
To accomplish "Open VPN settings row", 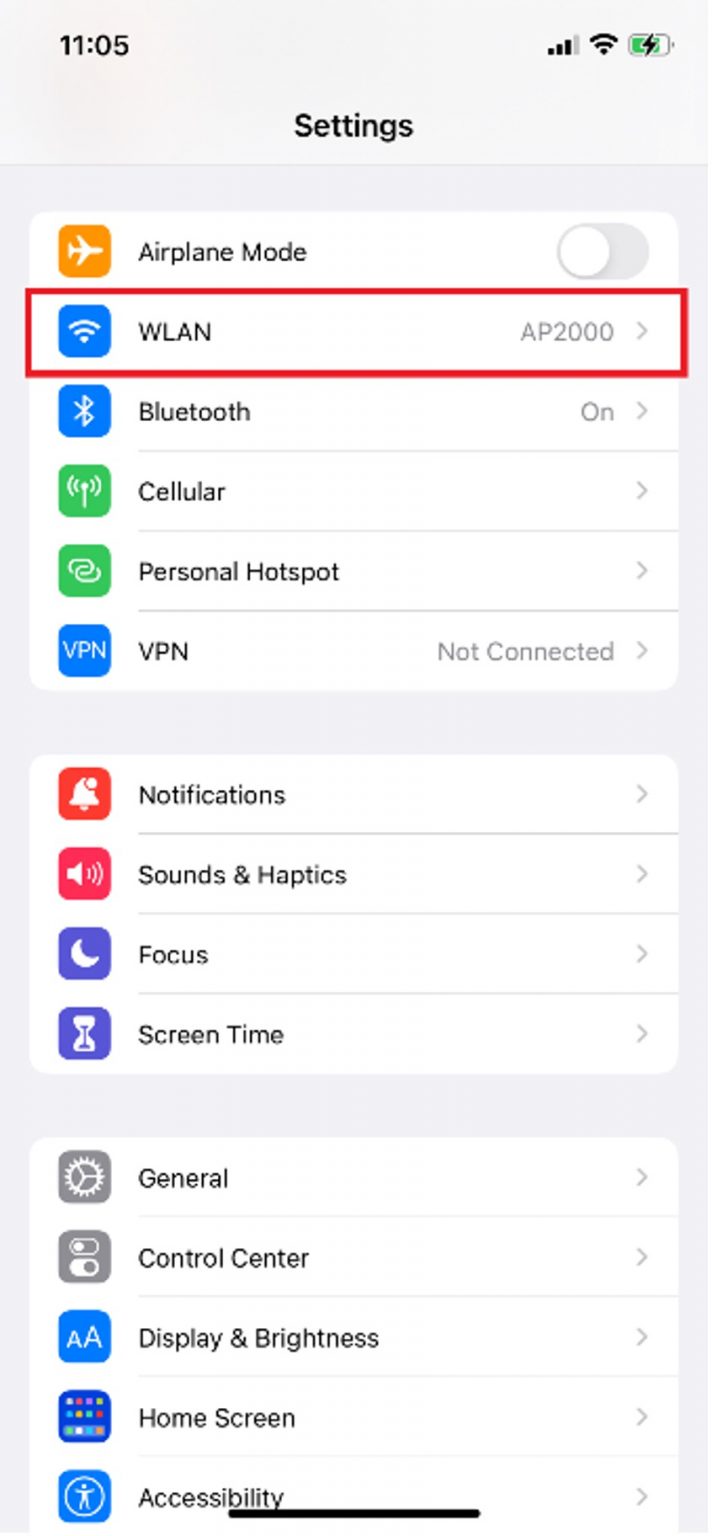I will (354, 652).
